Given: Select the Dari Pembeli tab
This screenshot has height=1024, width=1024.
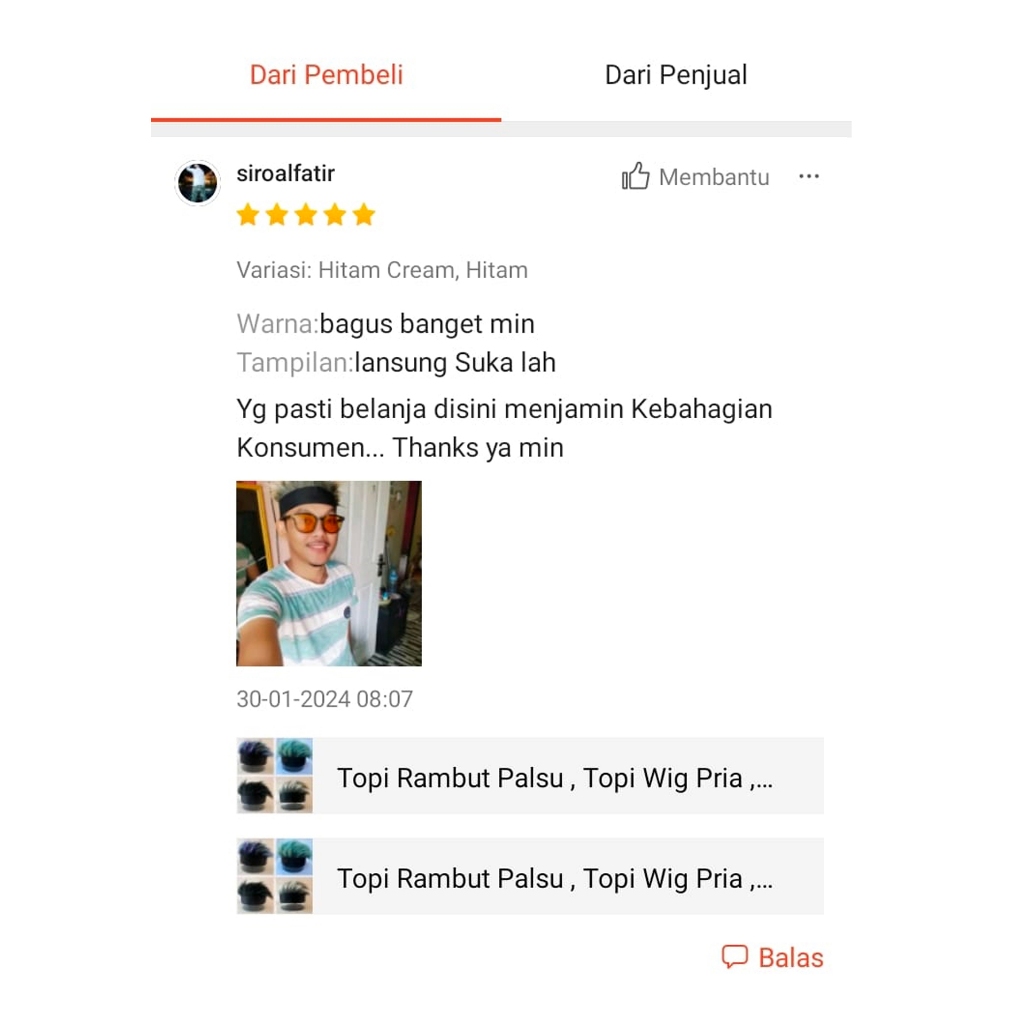Looking at the screenshot, I should [326, 76].
